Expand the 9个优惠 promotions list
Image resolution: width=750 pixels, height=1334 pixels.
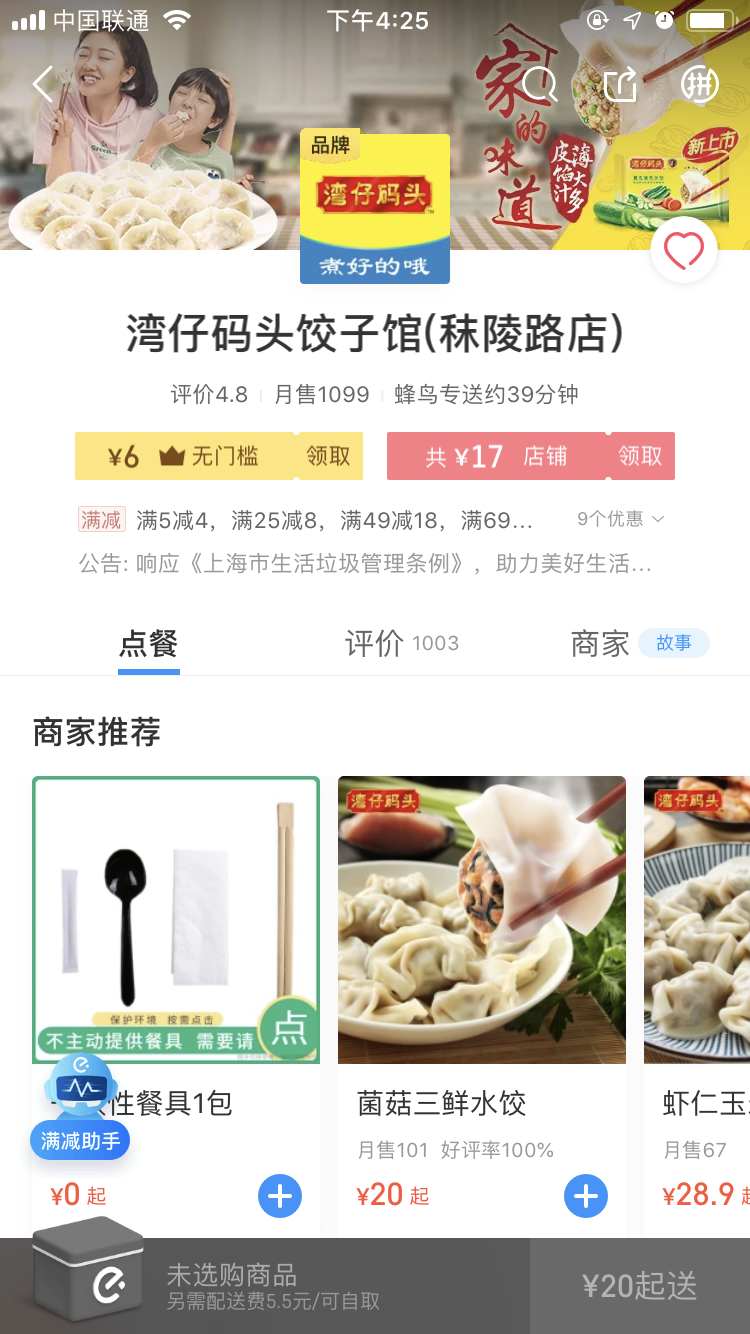tap(620, 519)
